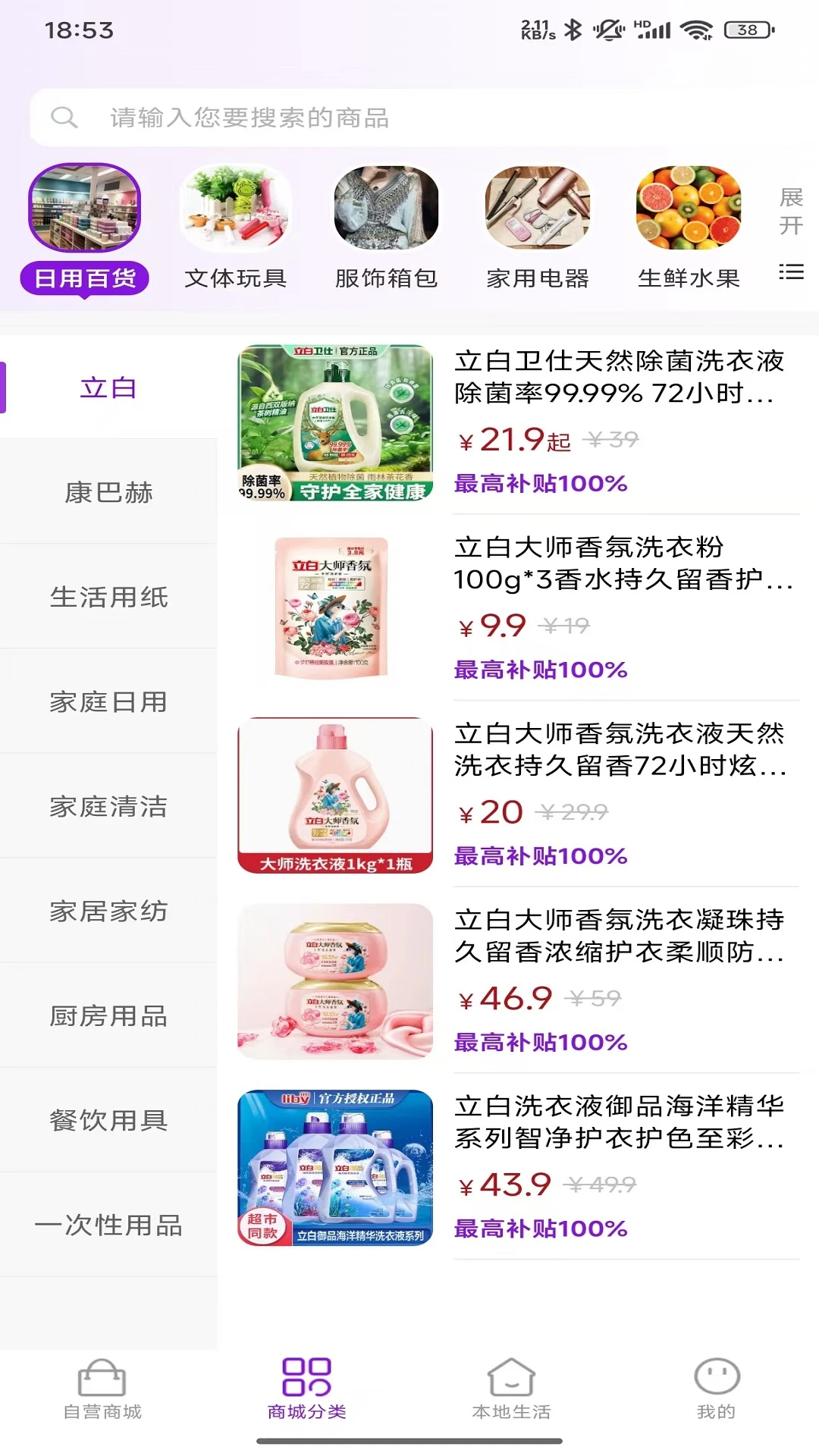Open the 生鲜水果 category icon
This screenshot has width=819, height=1456.
click(689, 209)
